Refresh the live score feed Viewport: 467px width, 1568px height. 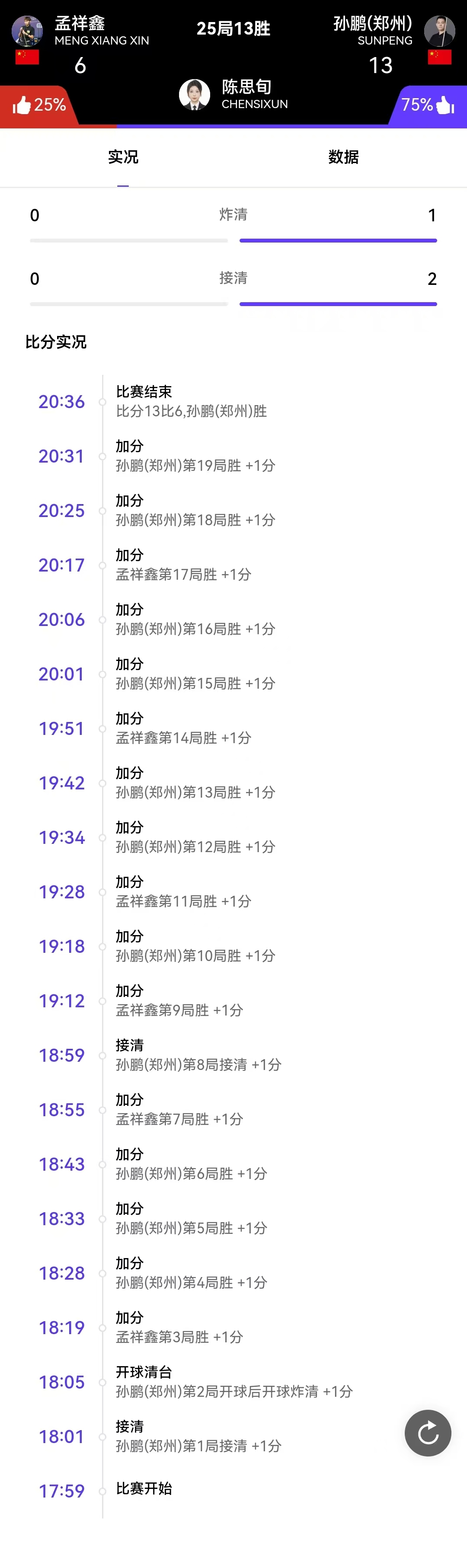(x=428, y=1433)
